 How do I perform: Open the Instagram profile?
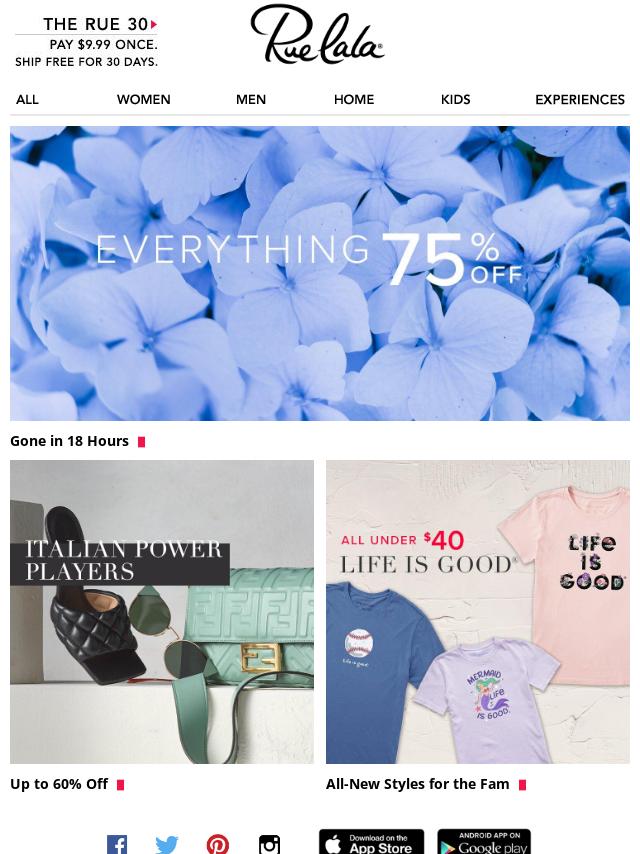[269, 844]
